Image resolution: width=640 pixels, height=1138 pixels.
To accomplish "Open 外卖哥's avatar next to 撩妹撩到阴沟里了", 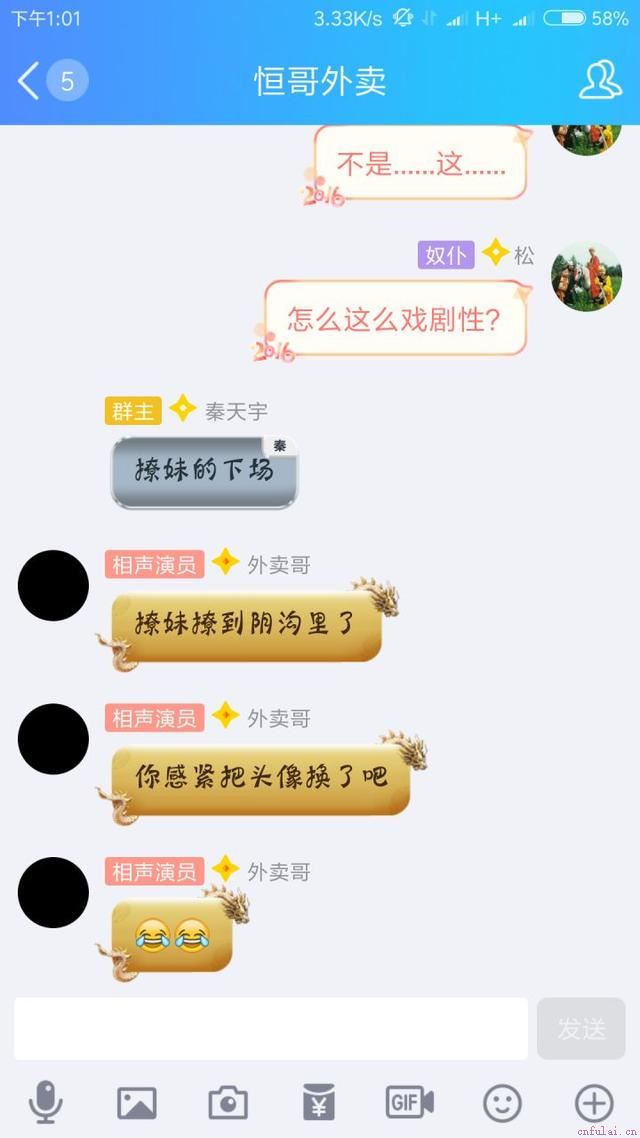I will (x=53, y=585).
